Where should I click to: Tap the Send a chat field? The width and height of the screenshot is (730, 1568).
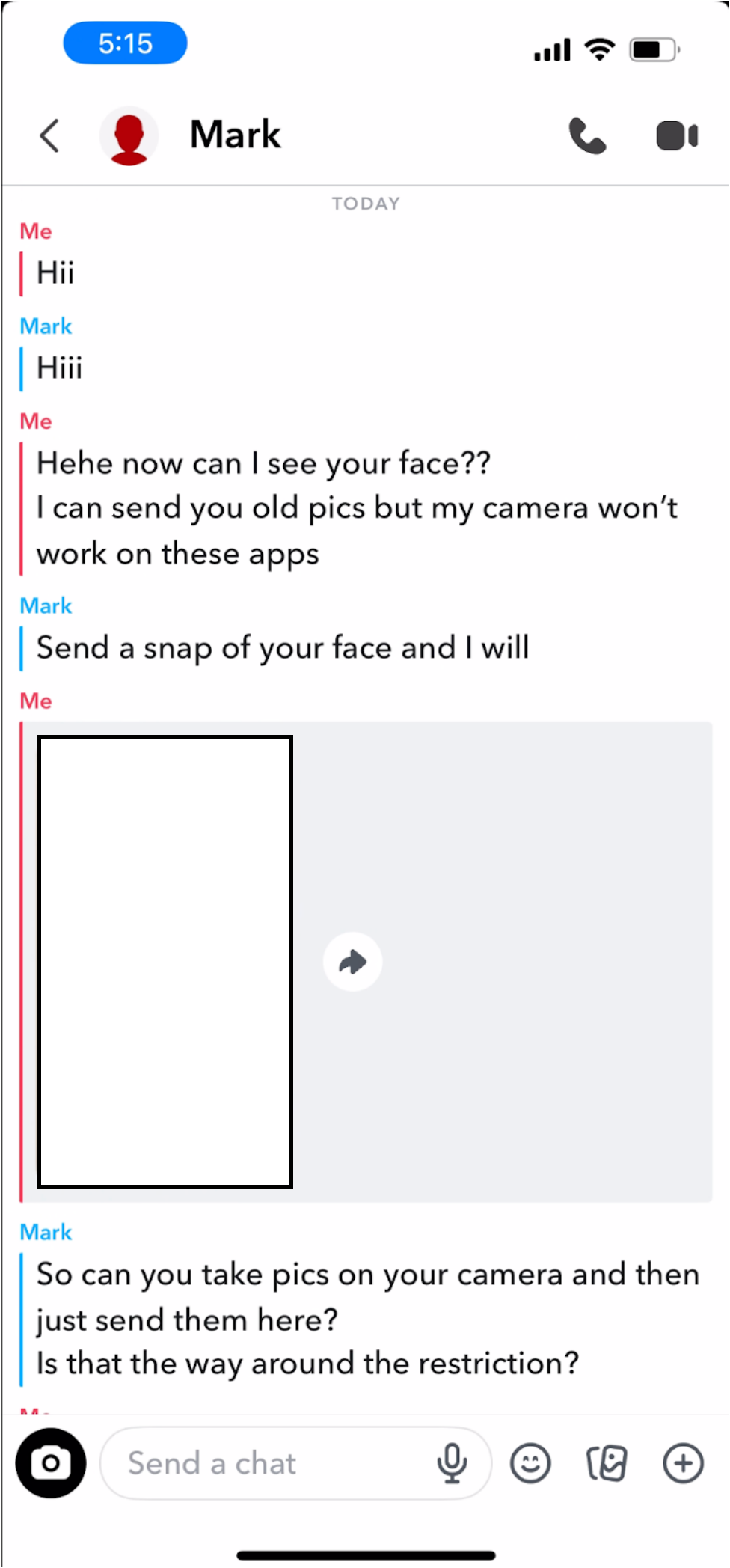(x=269, y=1463)
